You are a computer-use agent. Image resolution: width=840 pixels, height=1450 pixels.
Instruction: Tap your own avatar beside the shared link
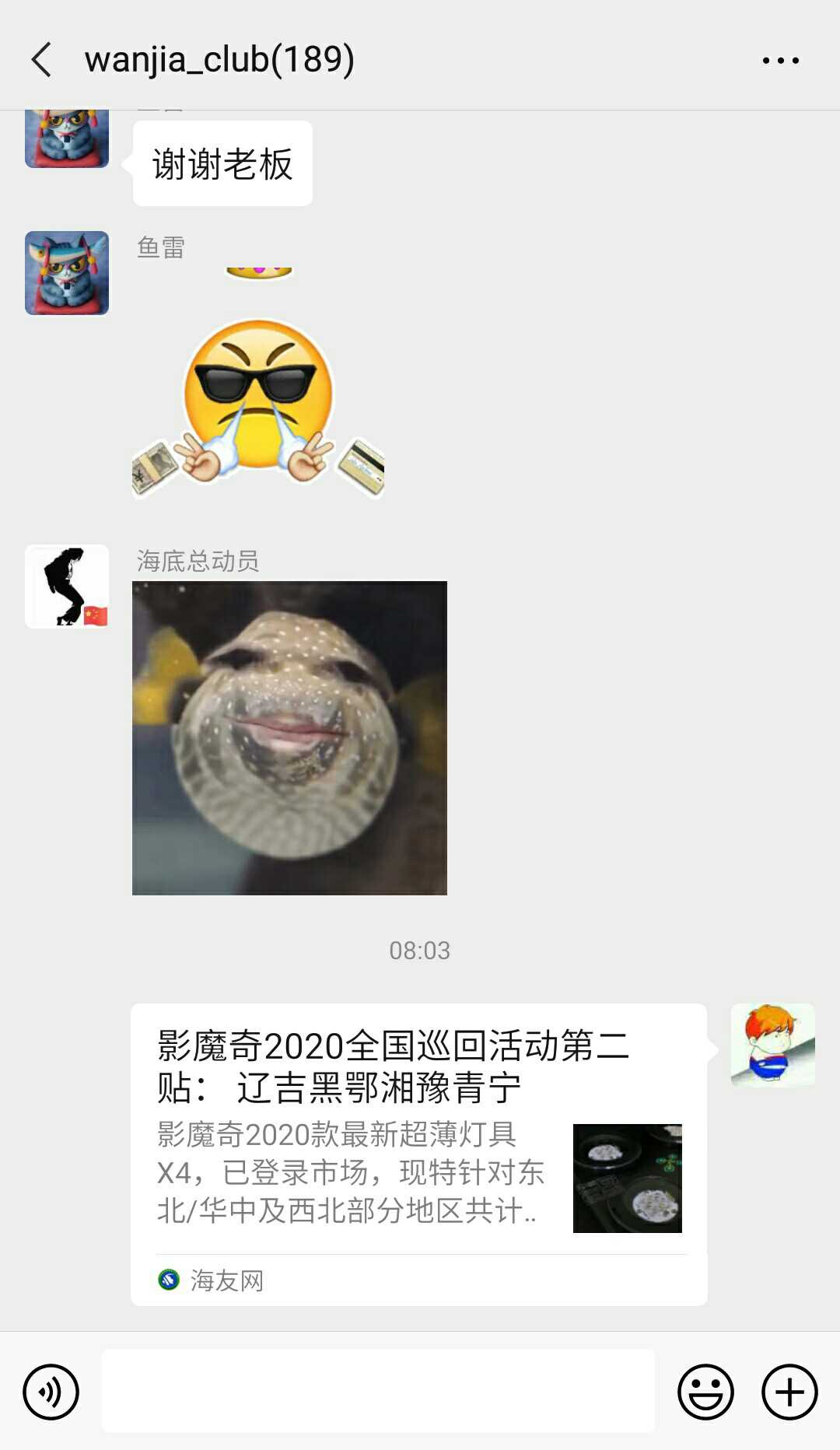click(772, 1045)
